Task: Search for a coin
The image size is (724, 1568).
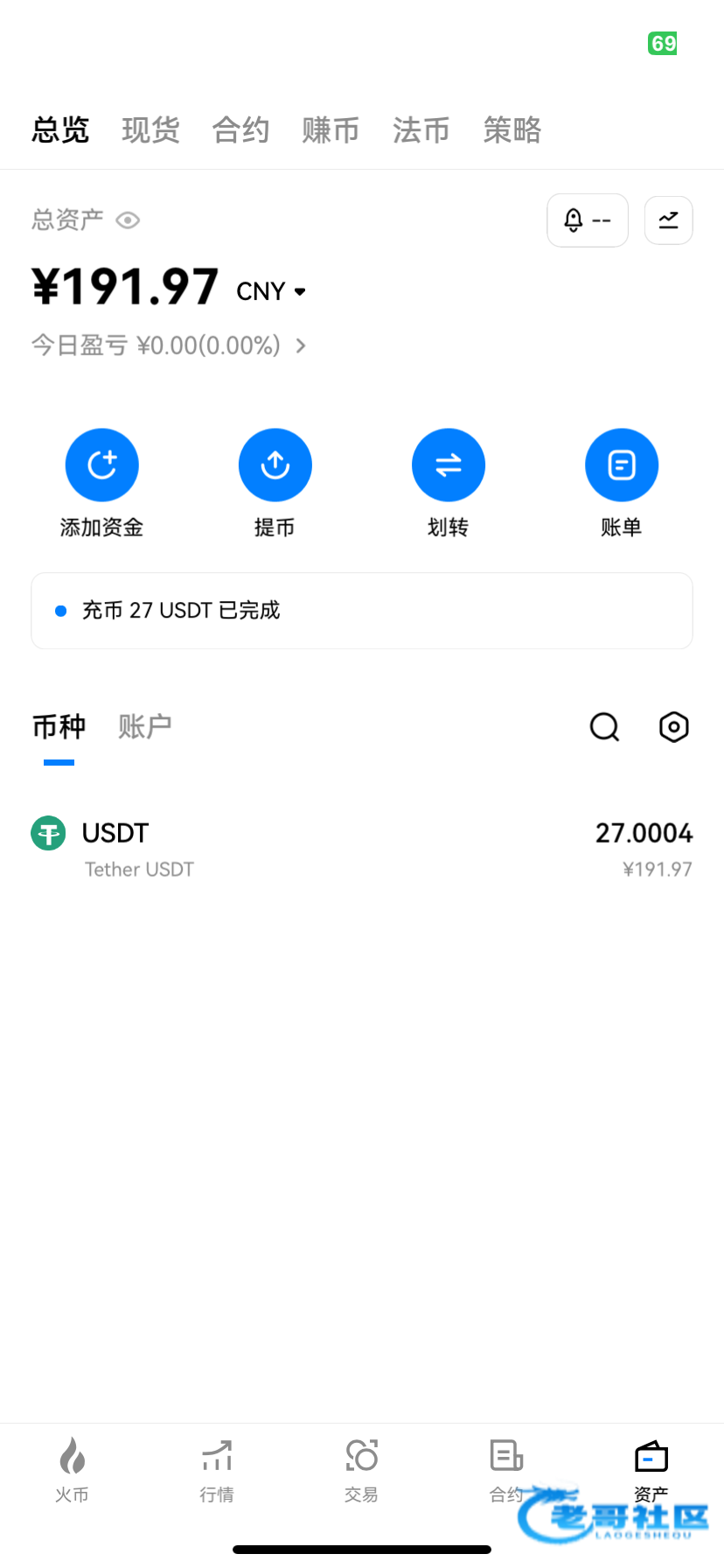Action: pos(604,726)
